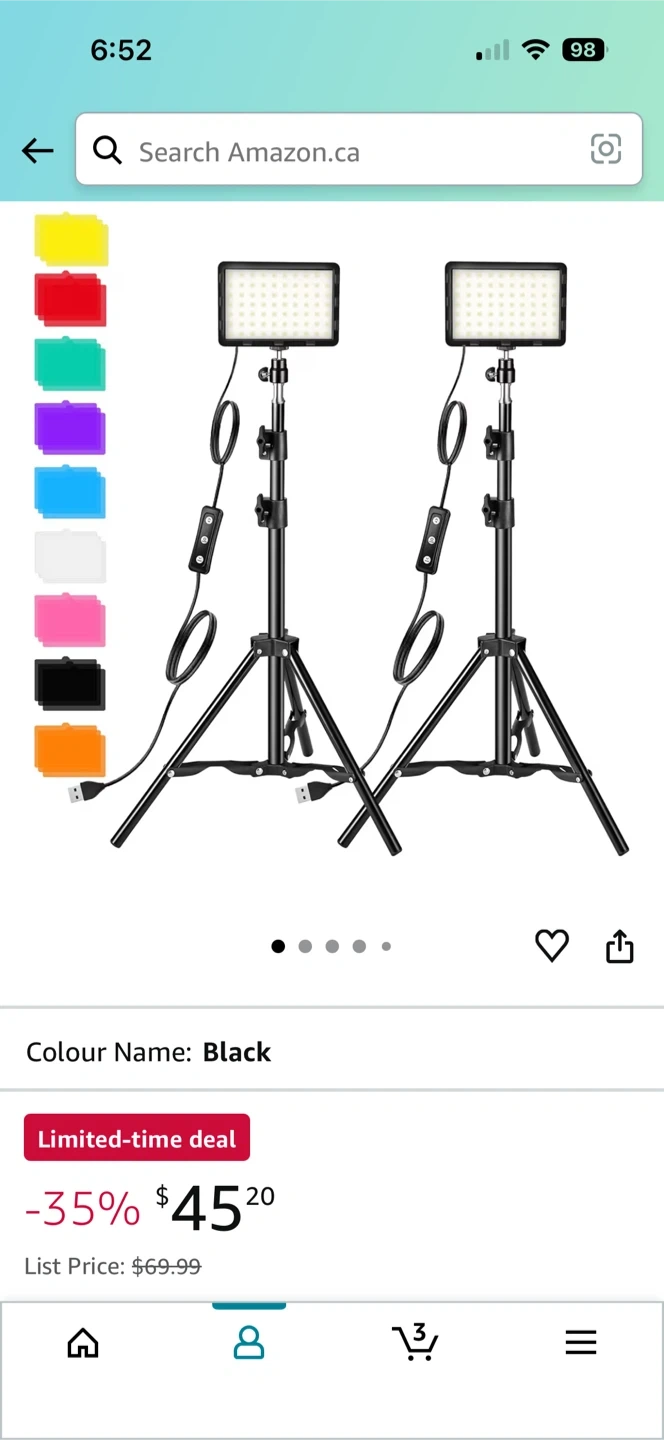Open the shopping cart with 3 items
Viewport: 664px width, 1440px height.
pos(415,1343)
